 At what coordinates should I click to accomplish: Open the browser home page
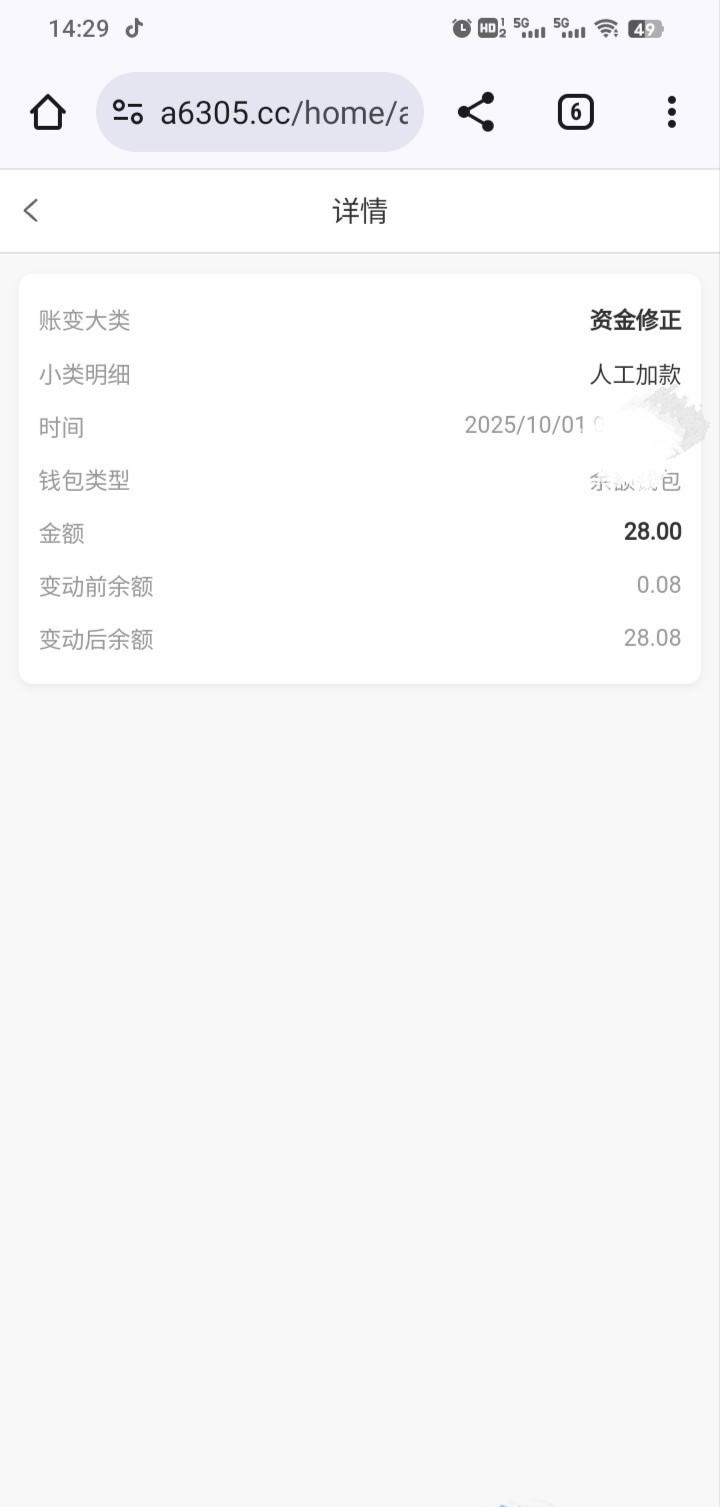tap(47, 112)
